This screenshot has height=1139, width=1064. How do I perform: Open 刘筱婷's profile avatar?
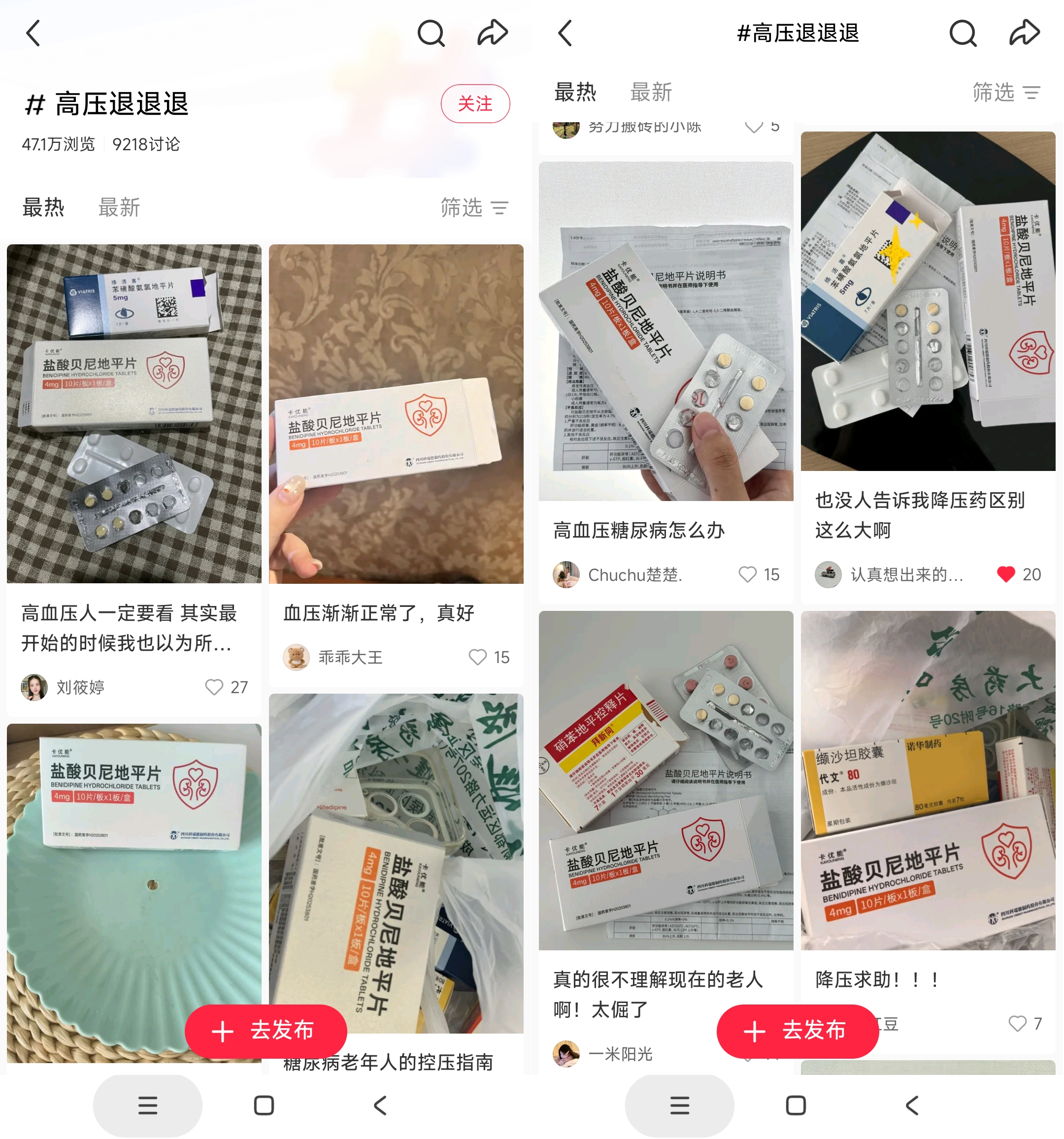coord(34,686)
